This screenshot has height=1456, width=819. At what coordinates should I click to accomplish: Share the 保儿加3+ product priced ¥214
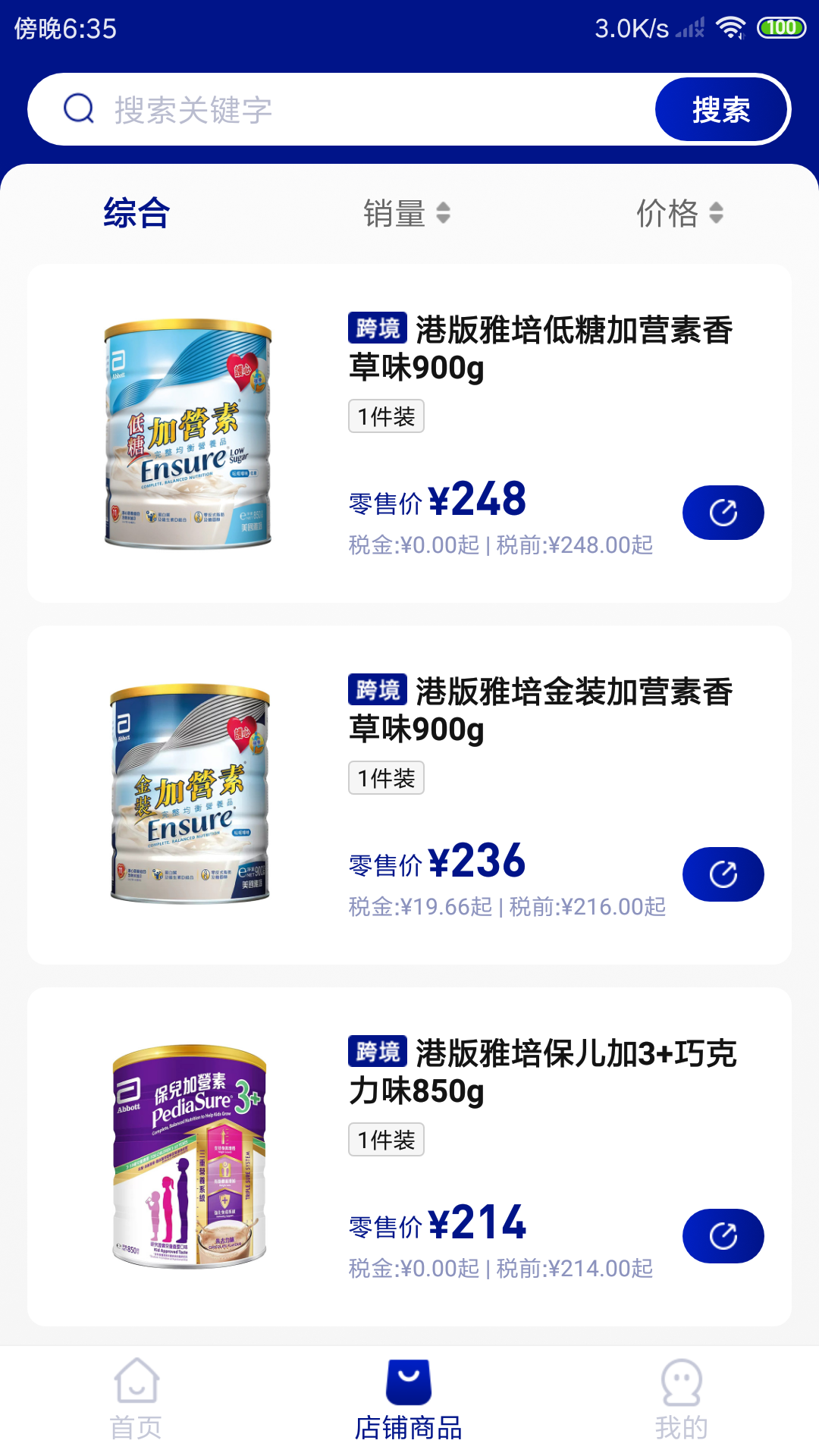tap(723, 1236)
